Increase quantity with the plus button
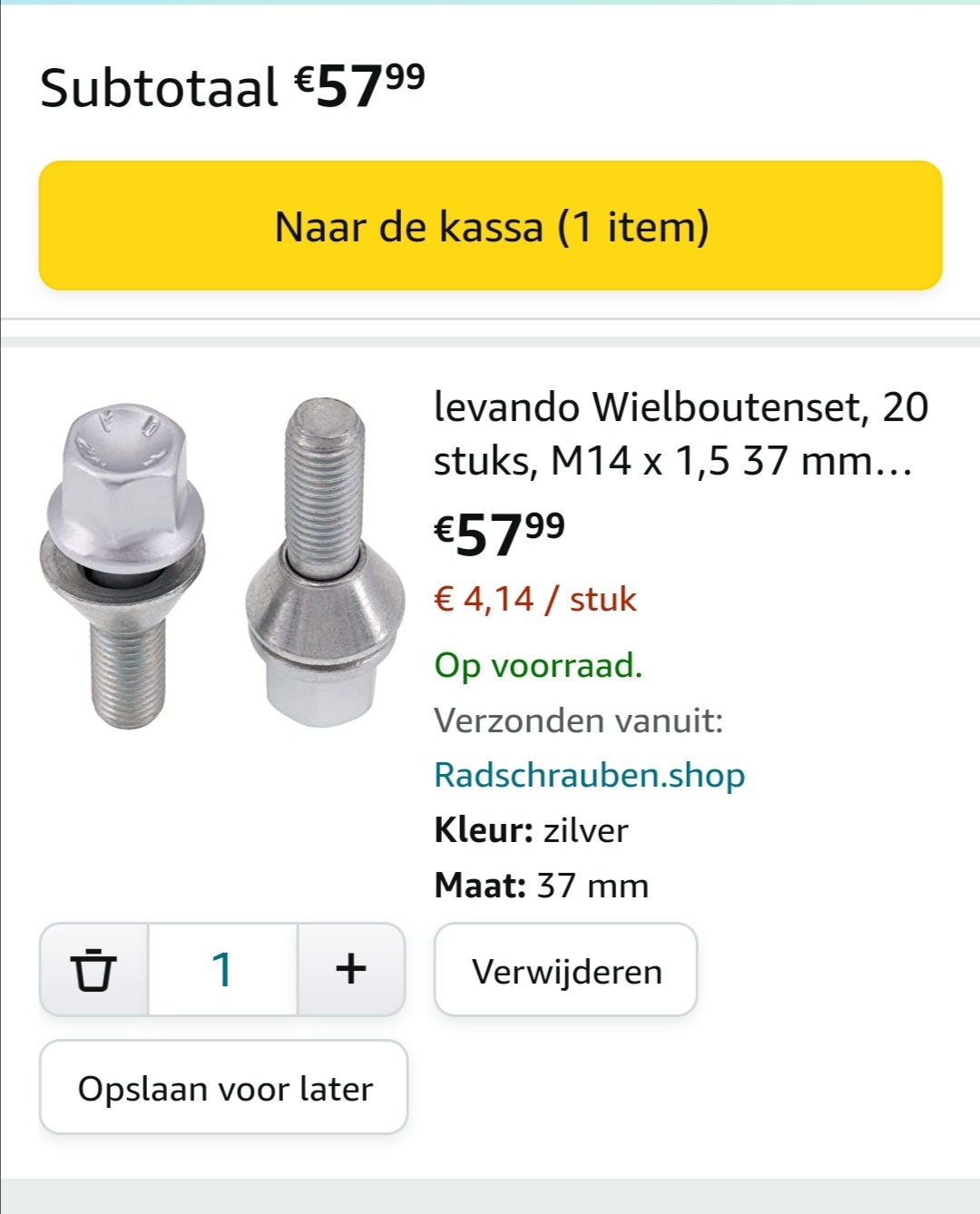Screen dimensions: 980x1214 tap(351, 969)
